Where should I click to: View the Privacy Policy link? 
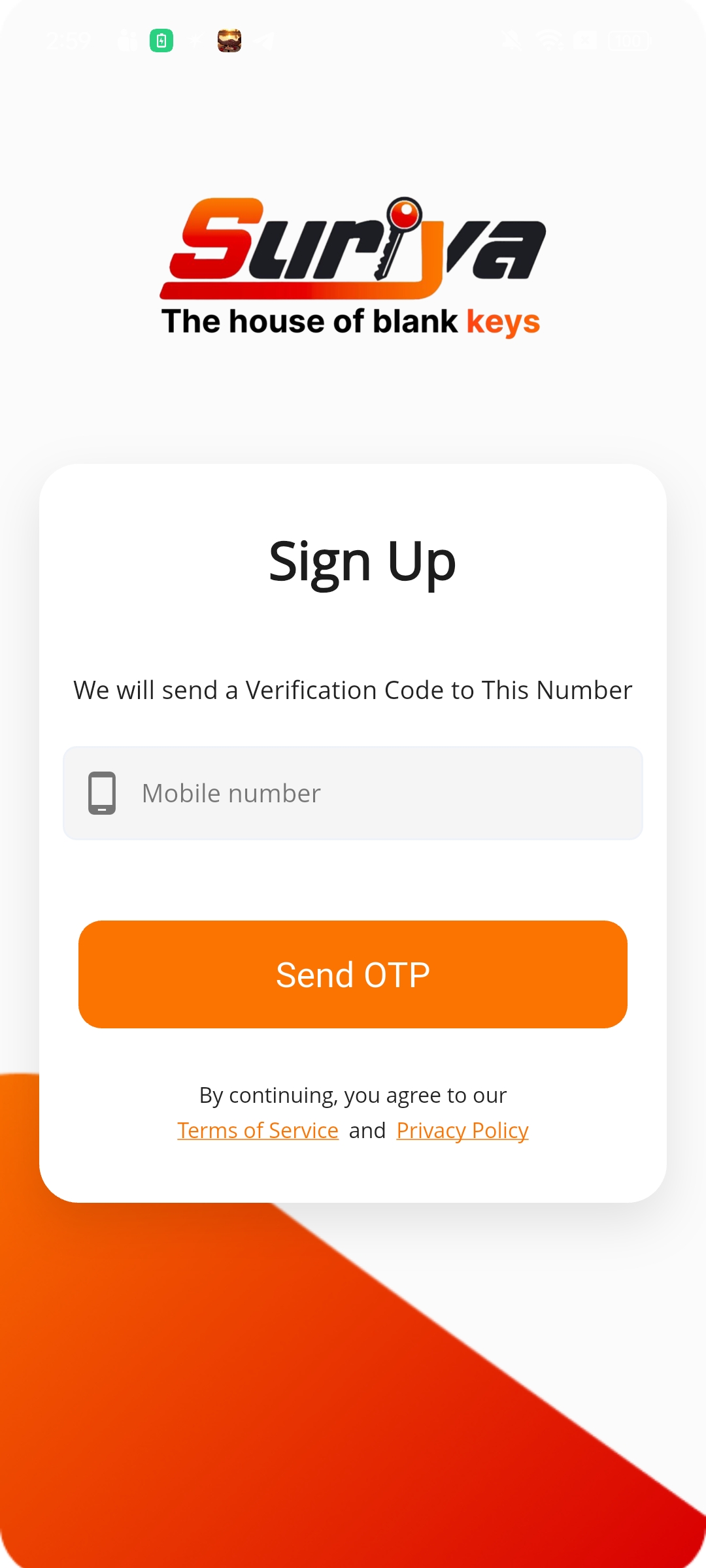click(x=462, y=1130)
